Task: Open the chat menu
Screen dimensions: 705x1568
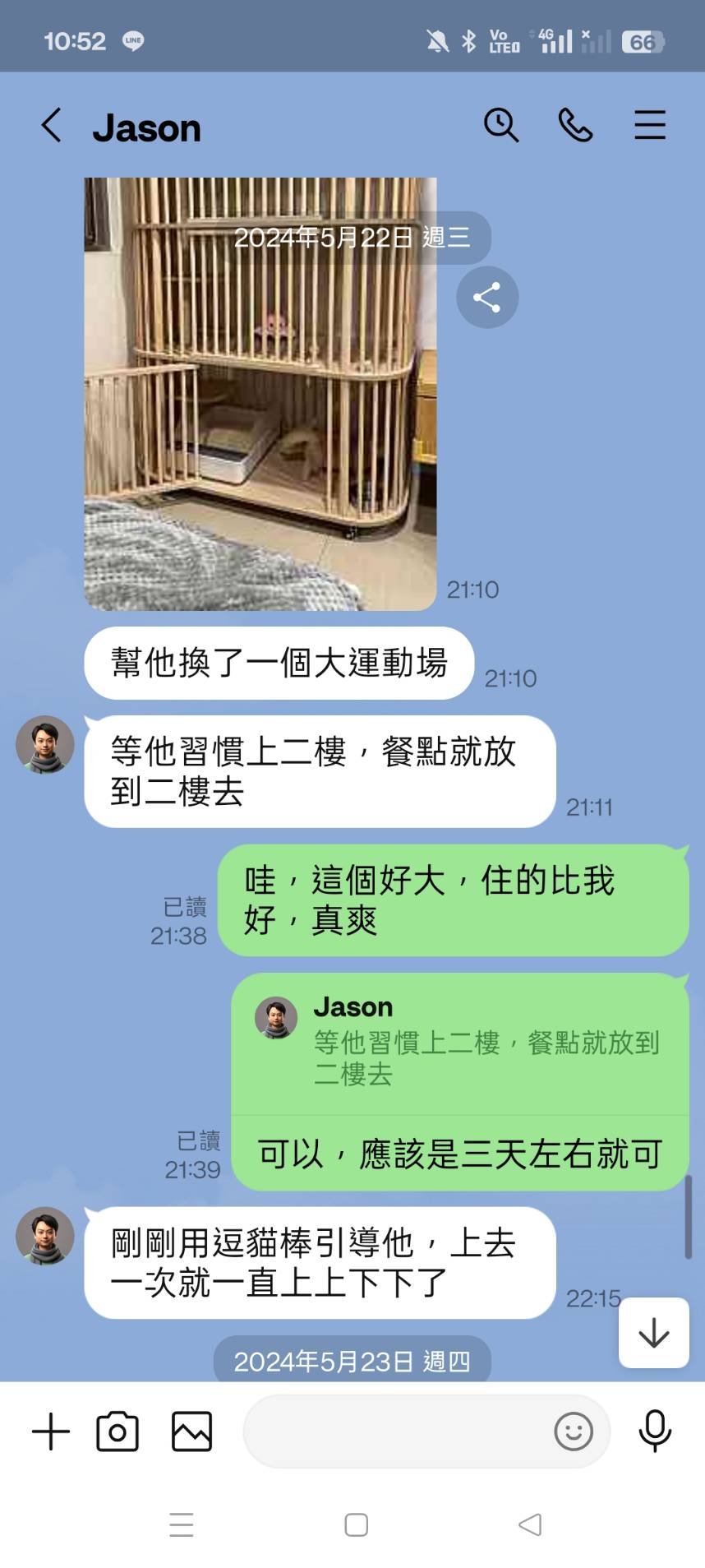Action: [649, 126]
